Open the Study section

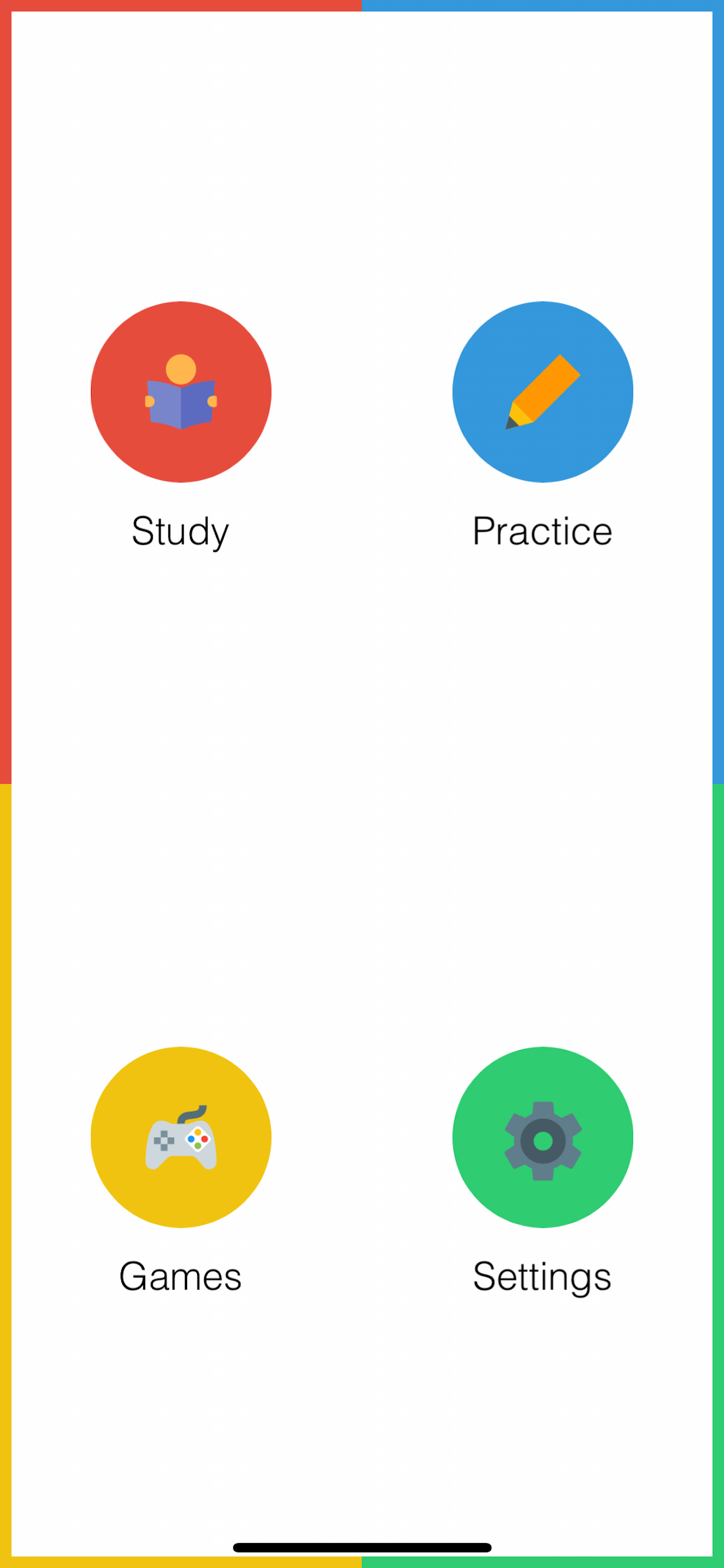point(181,391)
